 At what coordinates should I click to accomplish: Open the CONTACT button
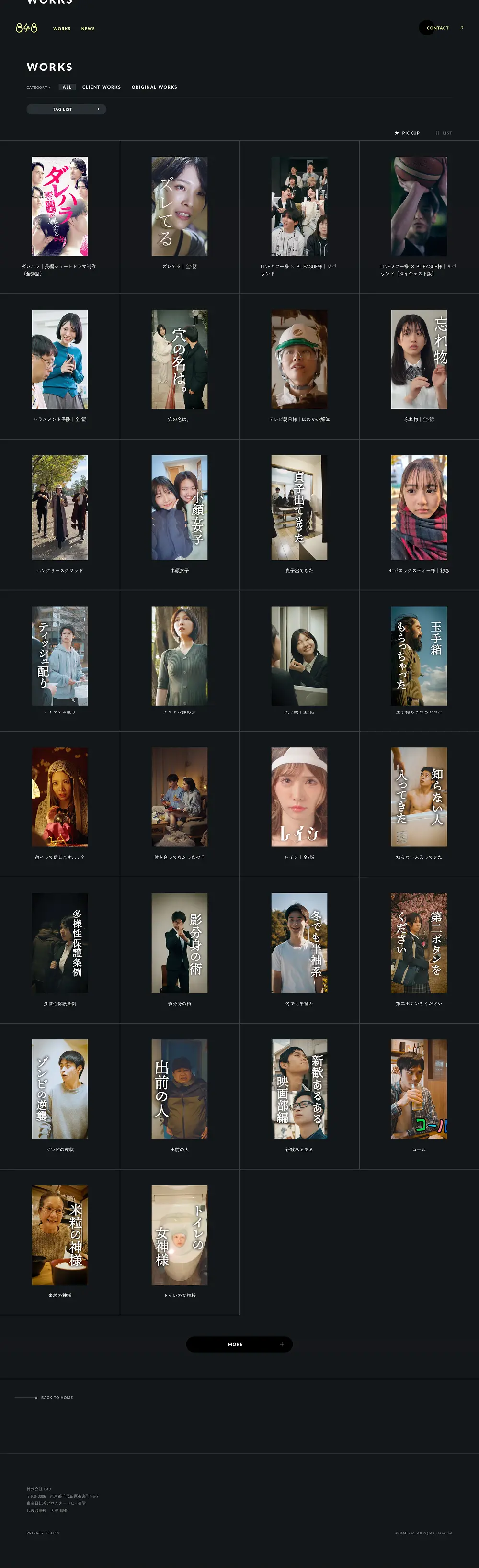[437, 28]
